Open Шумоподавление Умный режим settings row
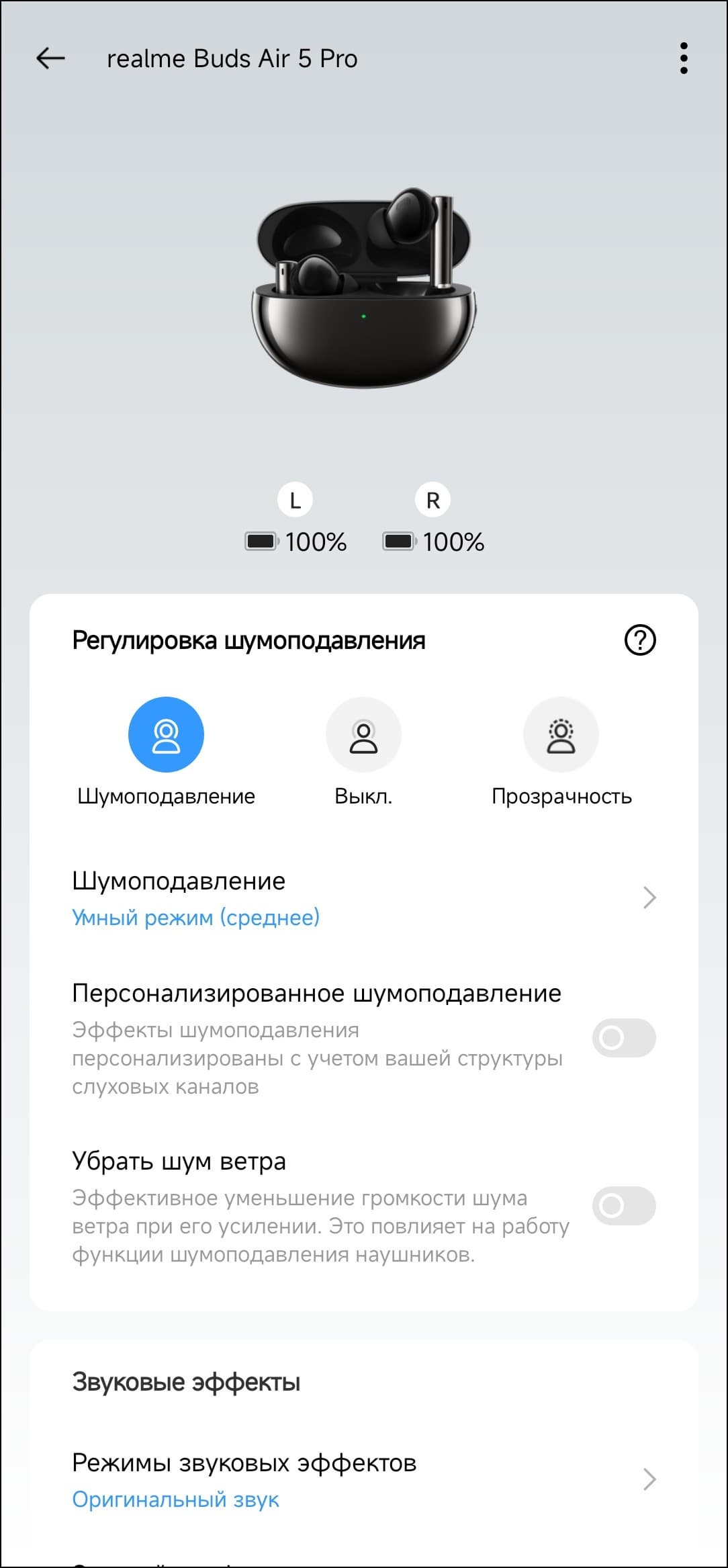 [x=363, y=898]
